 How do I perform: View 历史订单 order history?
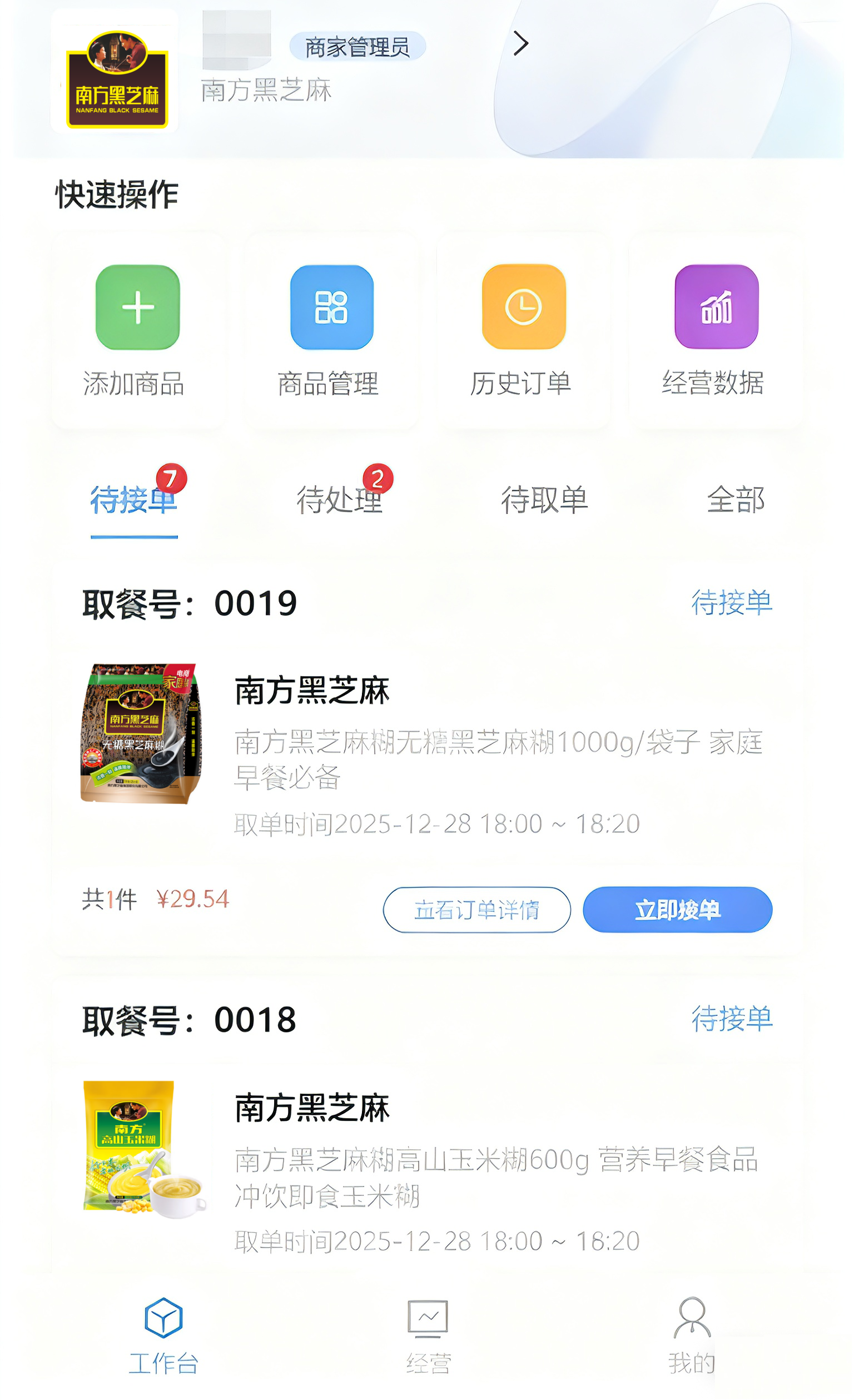click(x=523, y=330)
